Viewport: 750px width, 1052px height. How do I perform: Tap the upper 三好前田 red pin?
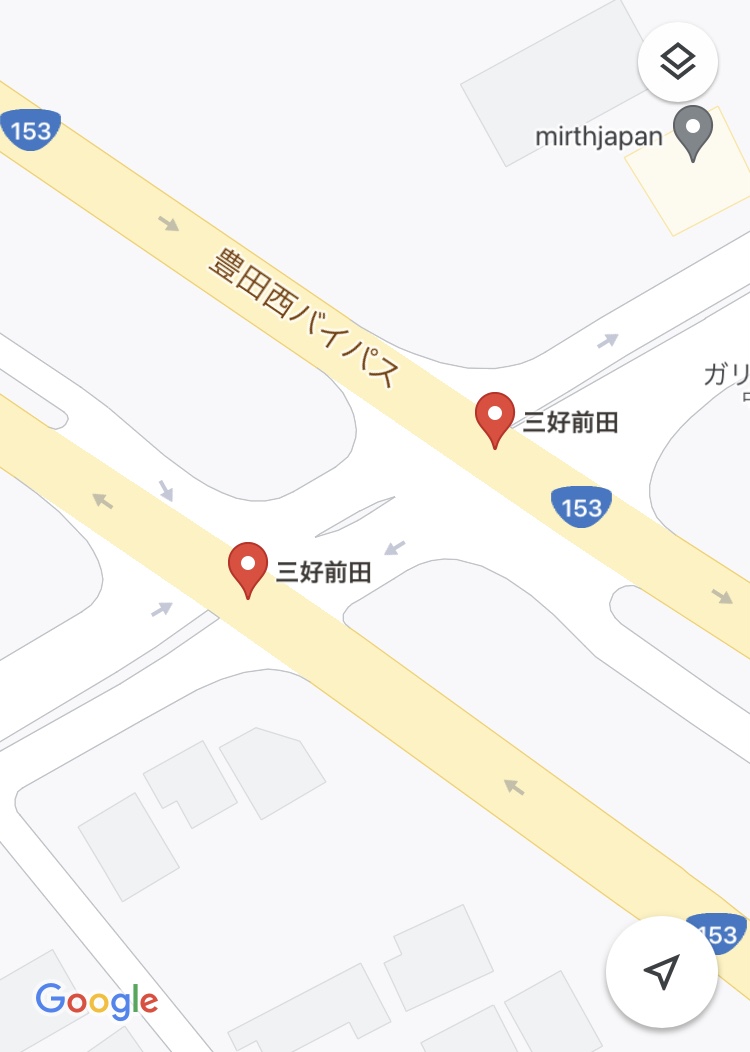(494, 419)
